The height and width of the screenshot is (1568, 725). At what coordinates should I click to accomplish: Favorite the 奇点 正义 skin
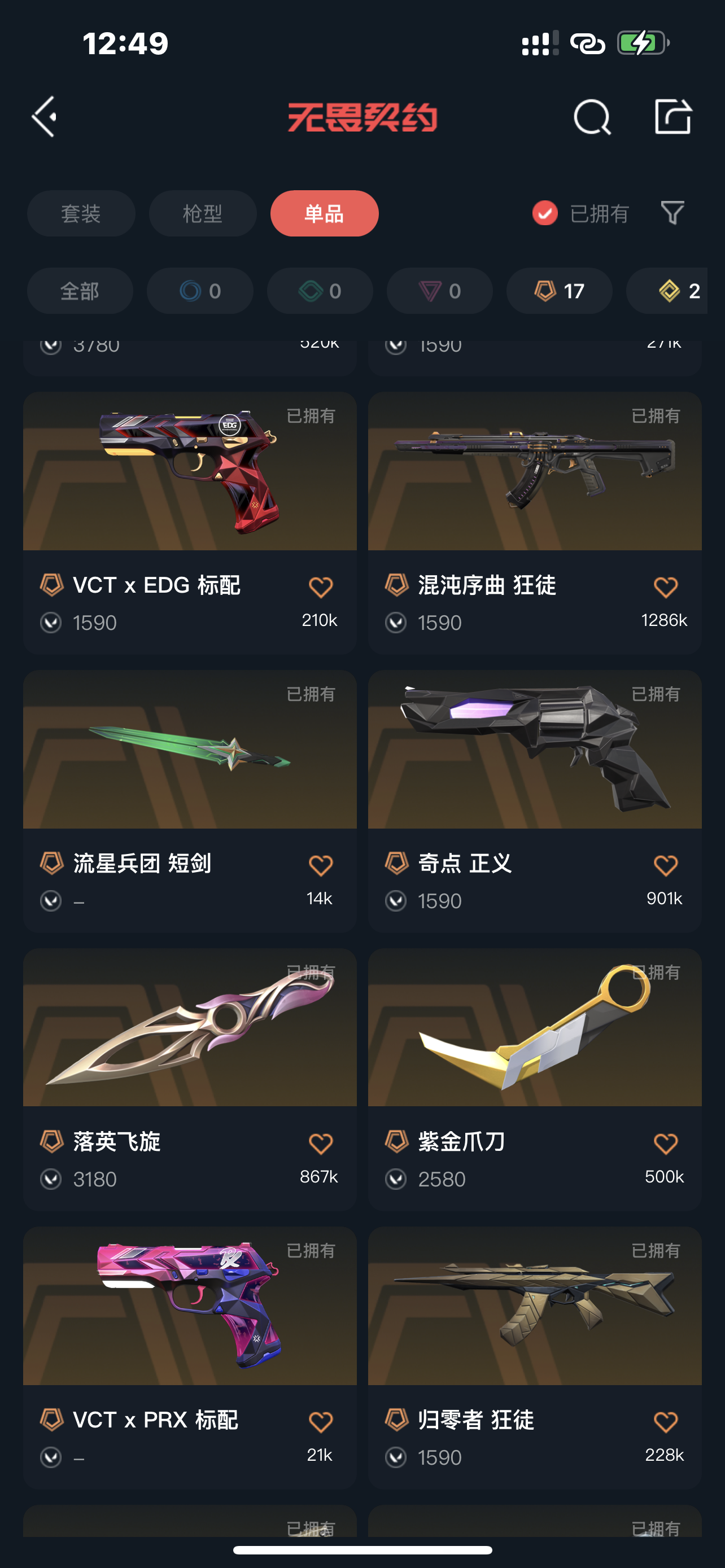(x=665, y=865)
